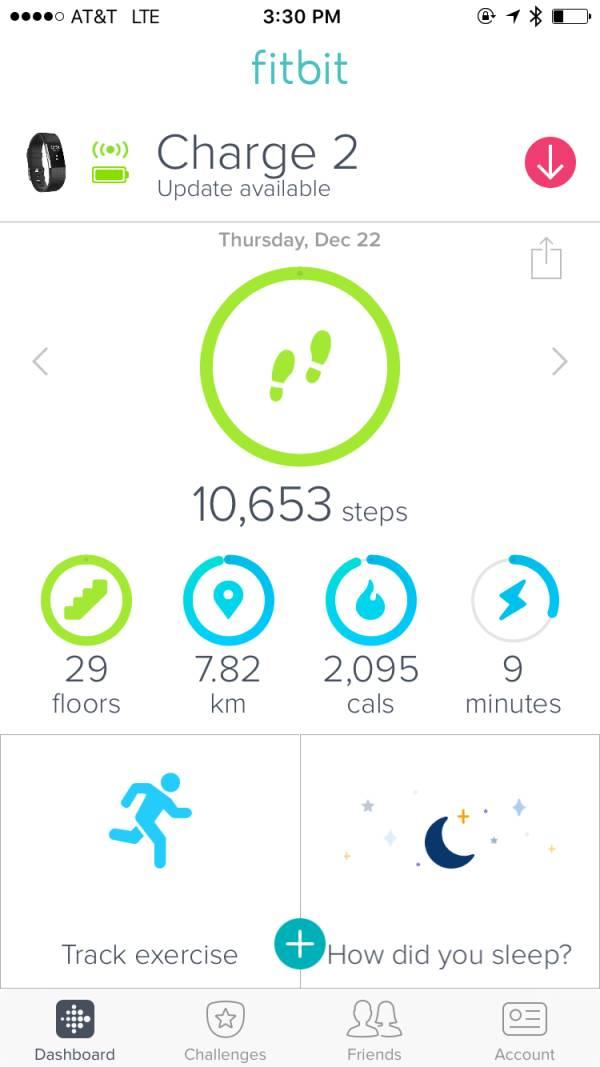Open the Charge 2 device row
This screenshot has width=600, height=1067.
point(256,163)
